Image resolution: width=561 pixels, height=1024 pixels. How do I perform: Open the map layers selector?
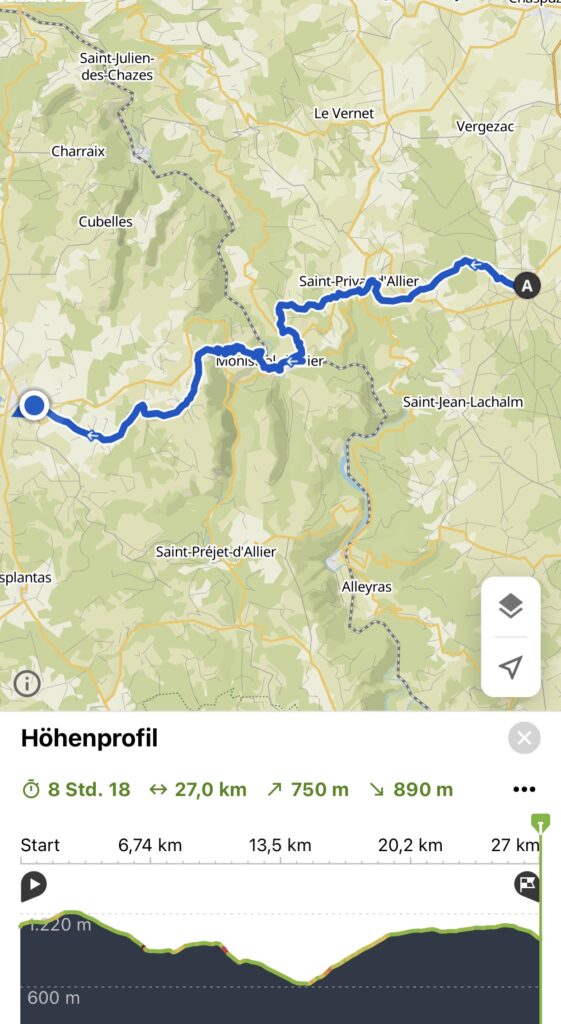pyautogui.click(x=511, y=606)
